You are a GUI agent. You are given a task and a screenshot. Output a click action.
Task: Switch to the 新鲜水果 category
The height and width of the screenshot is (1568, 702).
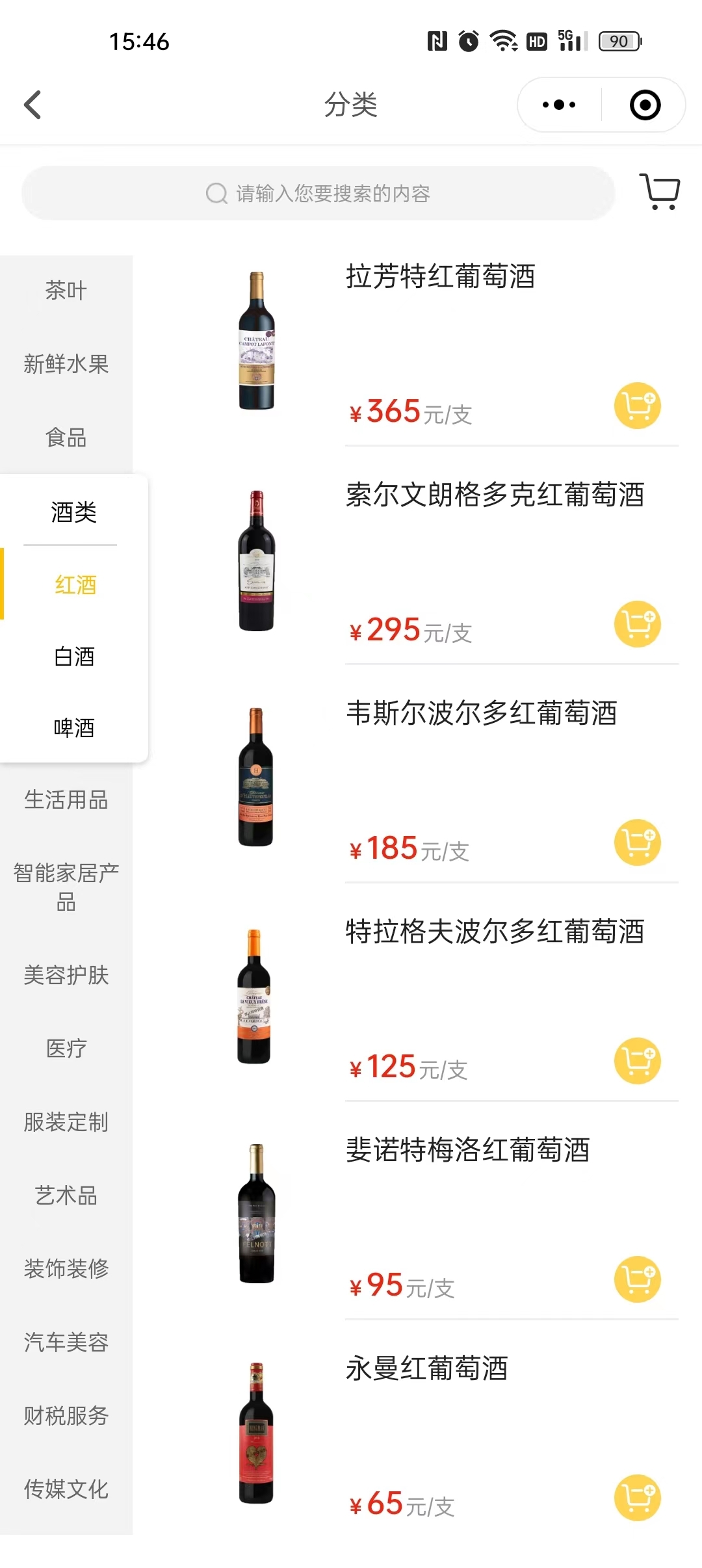[66, 364]
